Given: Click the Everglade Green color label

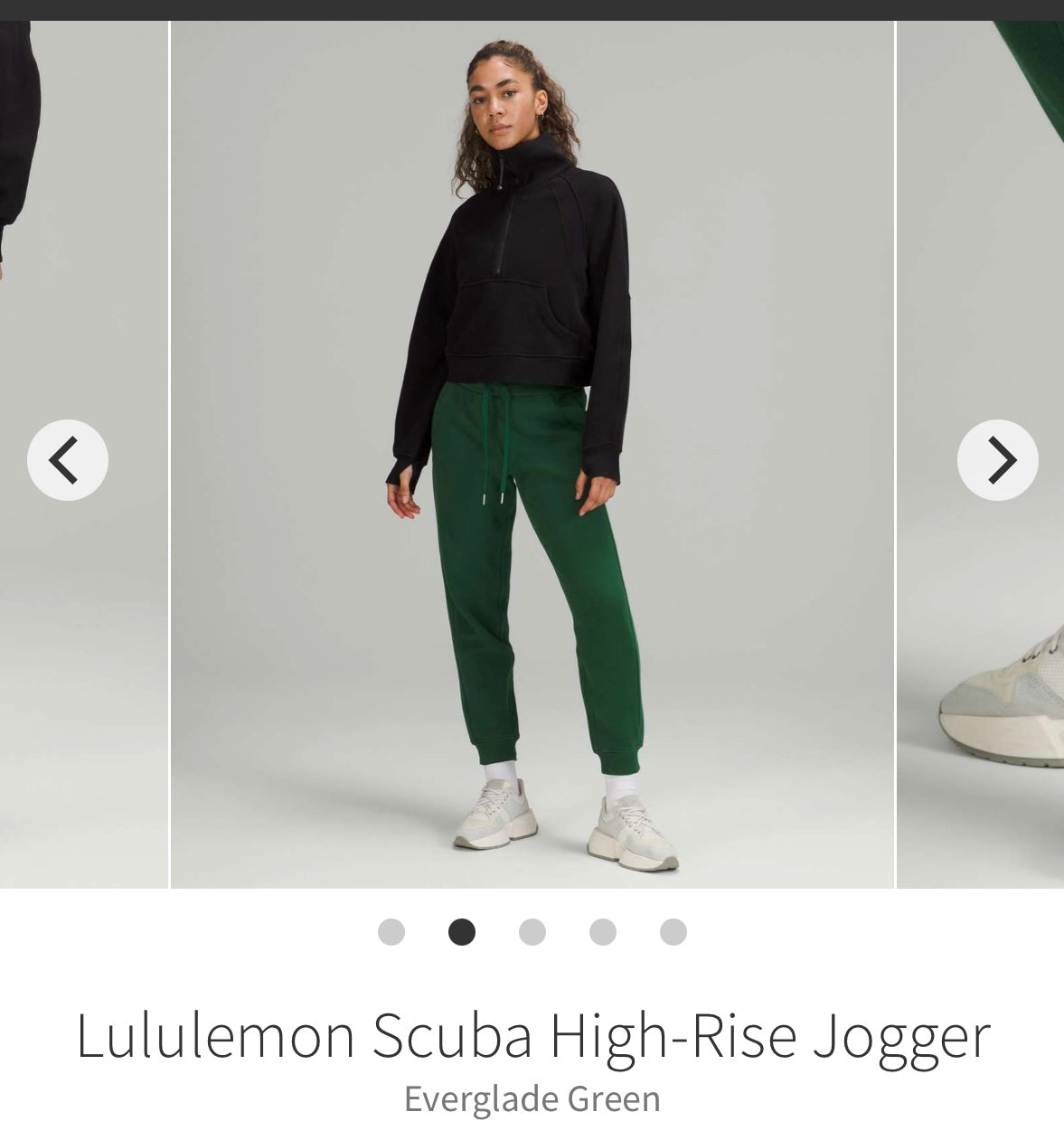Looking at the screenshot, I should click(532, 1100).
